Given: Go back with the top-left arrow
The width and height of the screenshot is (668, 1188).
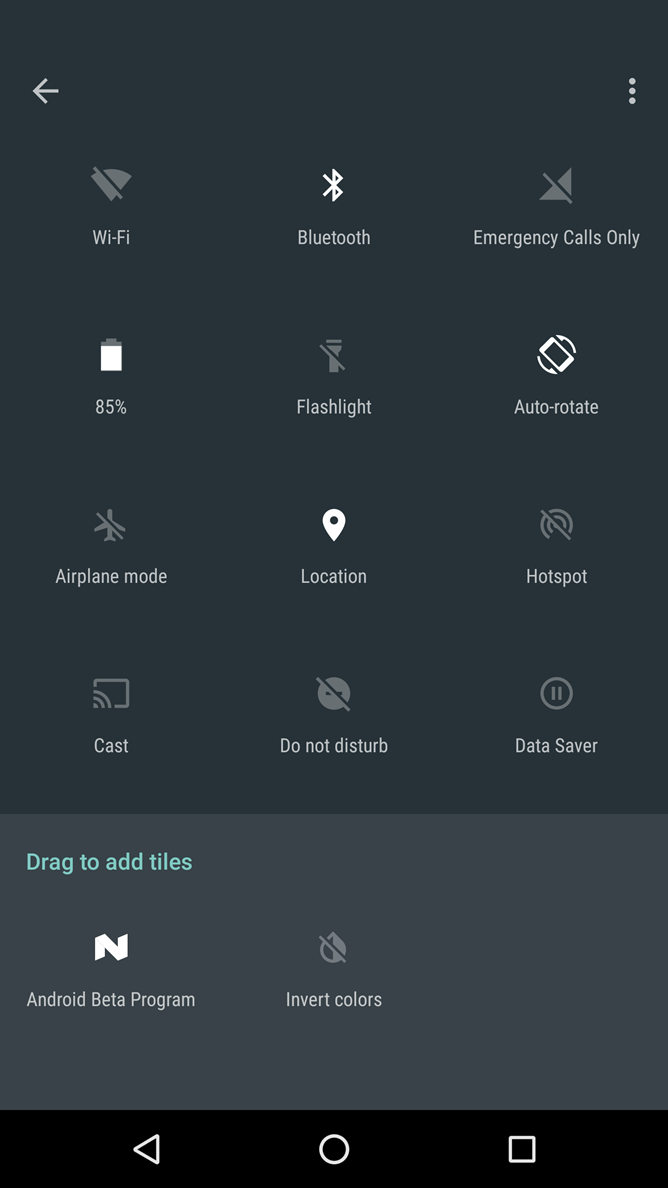Looking at the screenshot, I should 45,91.
